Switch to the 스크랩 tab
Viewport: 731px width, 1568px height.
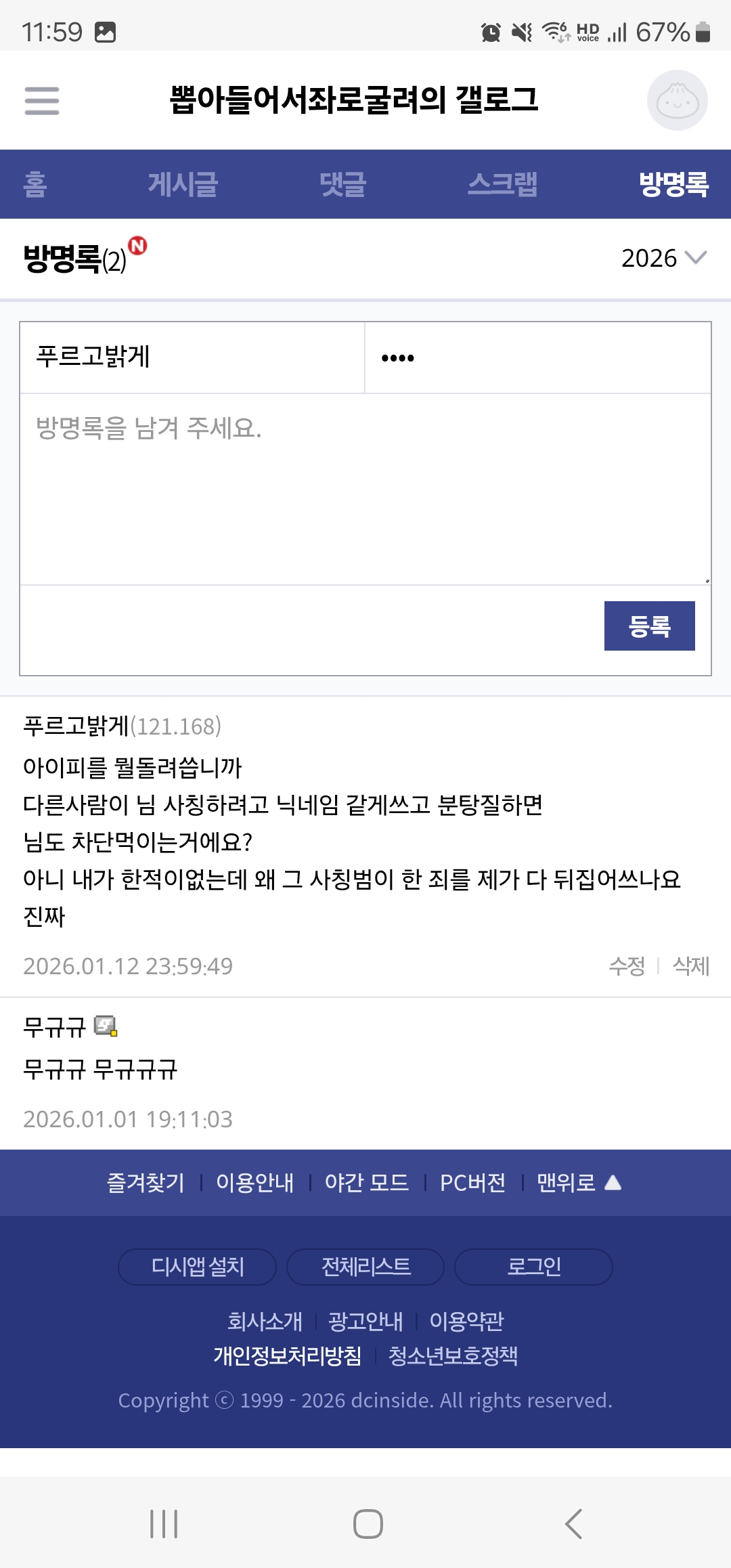pos(502,184)
